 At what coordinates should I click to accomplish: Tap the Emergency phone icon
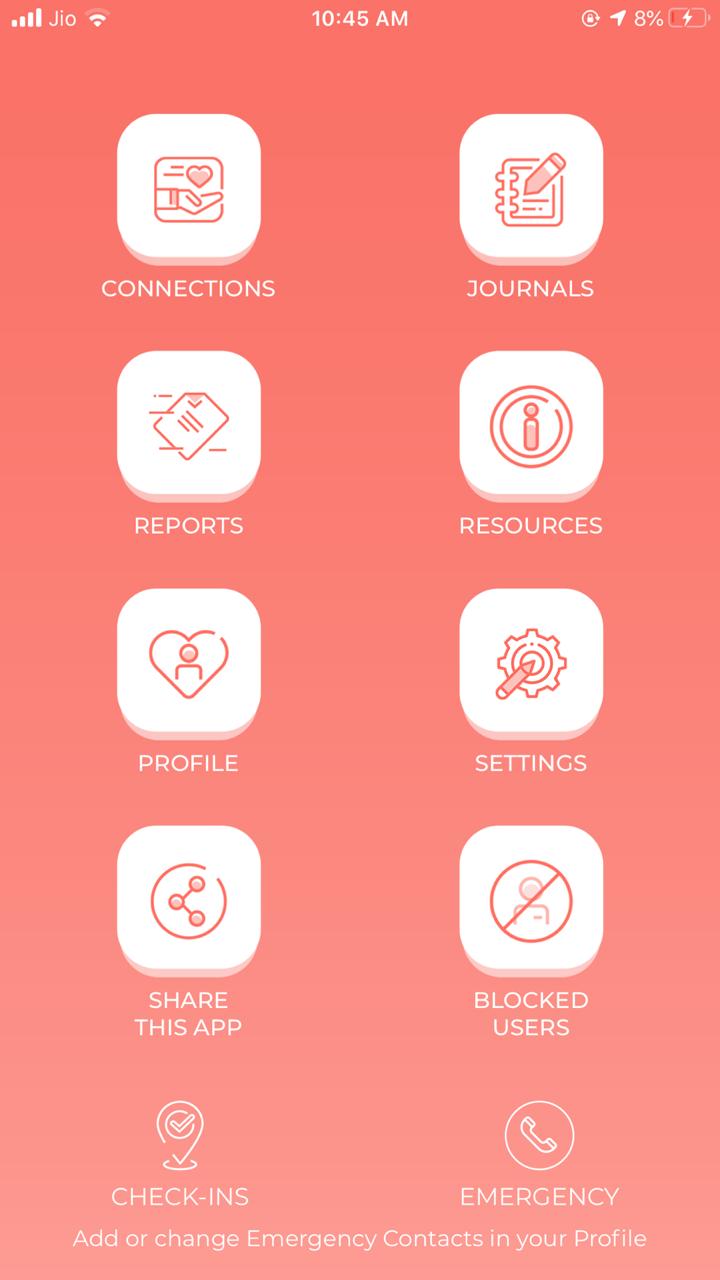(x=539, y=1136)
